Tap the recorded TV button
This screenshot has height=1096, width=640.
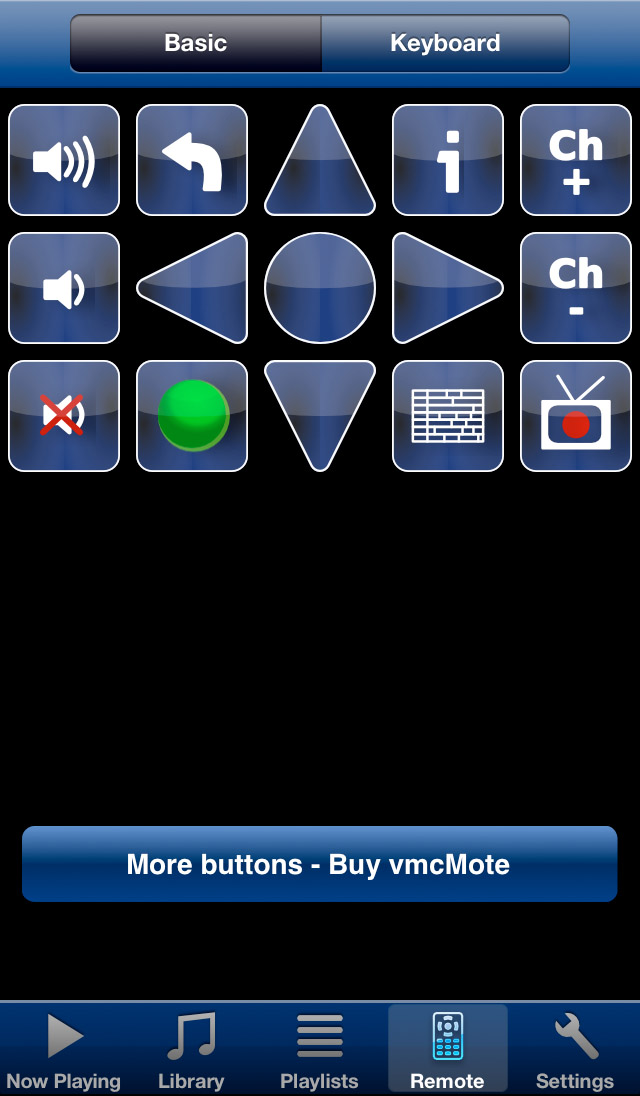(x=576, y=416)
